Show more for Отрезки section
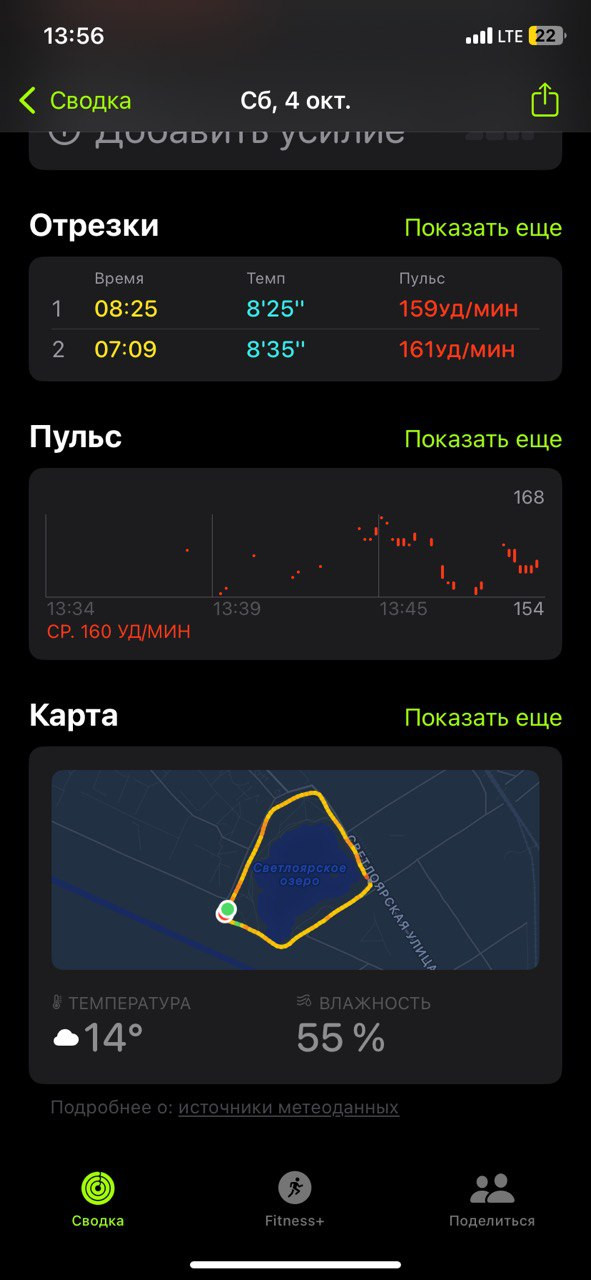 pyautogui.click(x=483, y=227)
